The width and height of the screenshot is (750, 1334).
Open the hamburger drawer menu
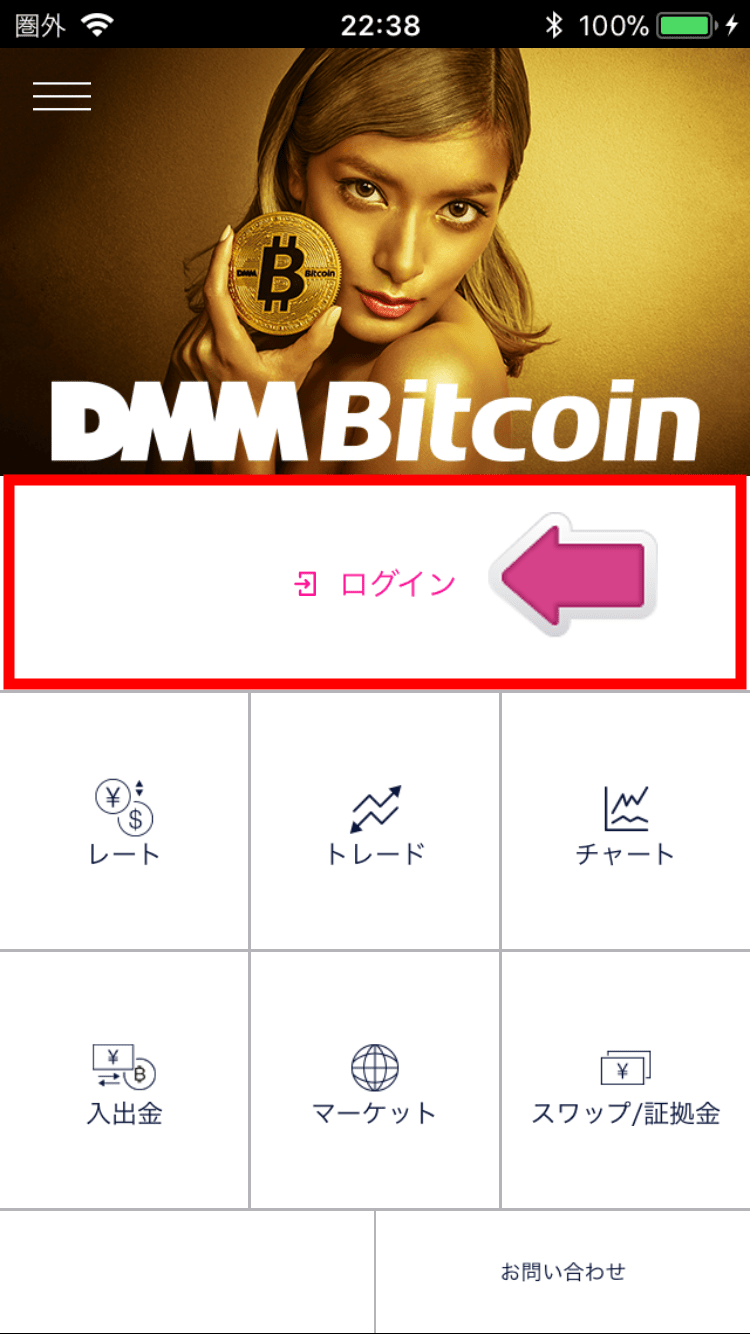click(x=62, y=96)
